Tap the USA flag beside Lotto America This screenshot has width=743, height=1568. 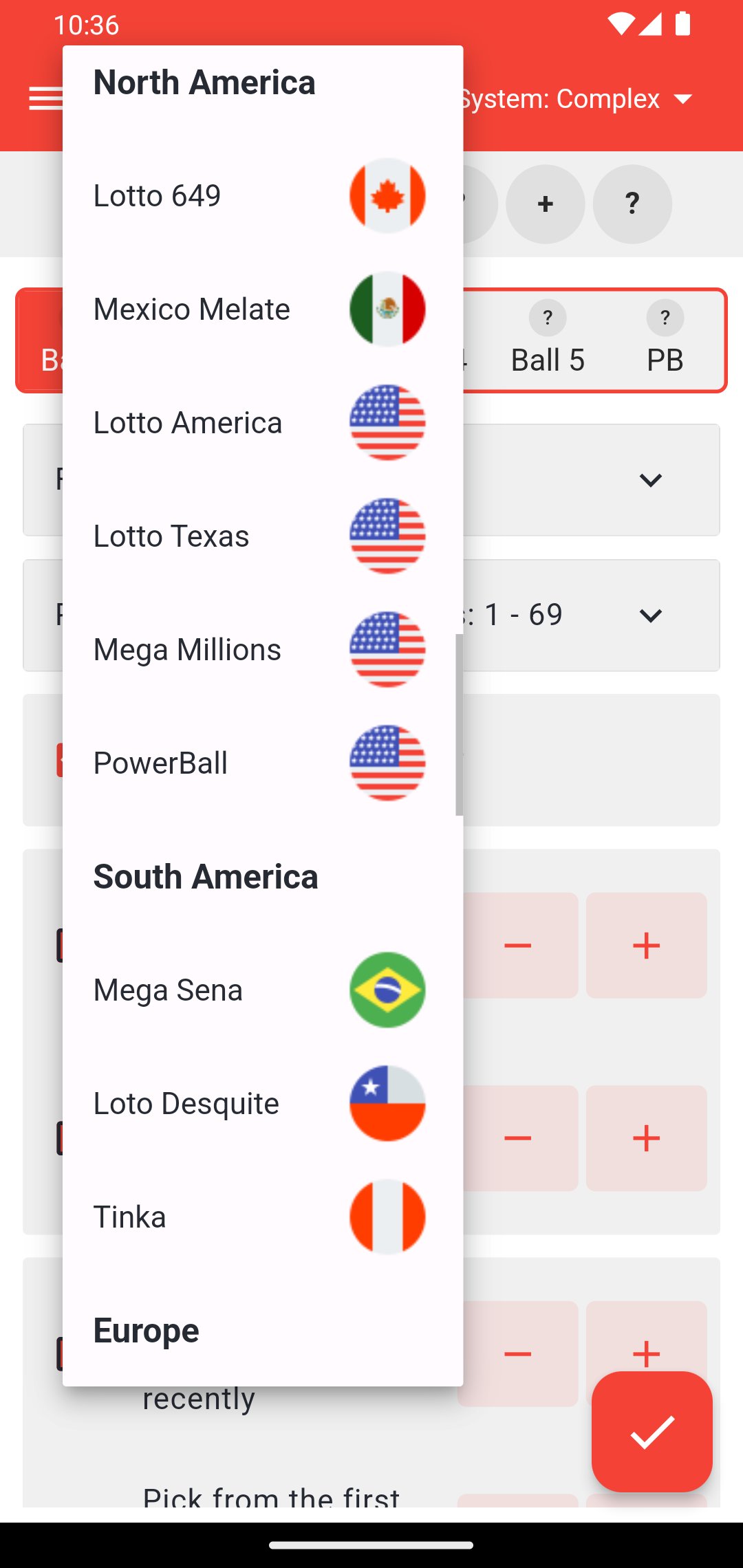(387, 422)
